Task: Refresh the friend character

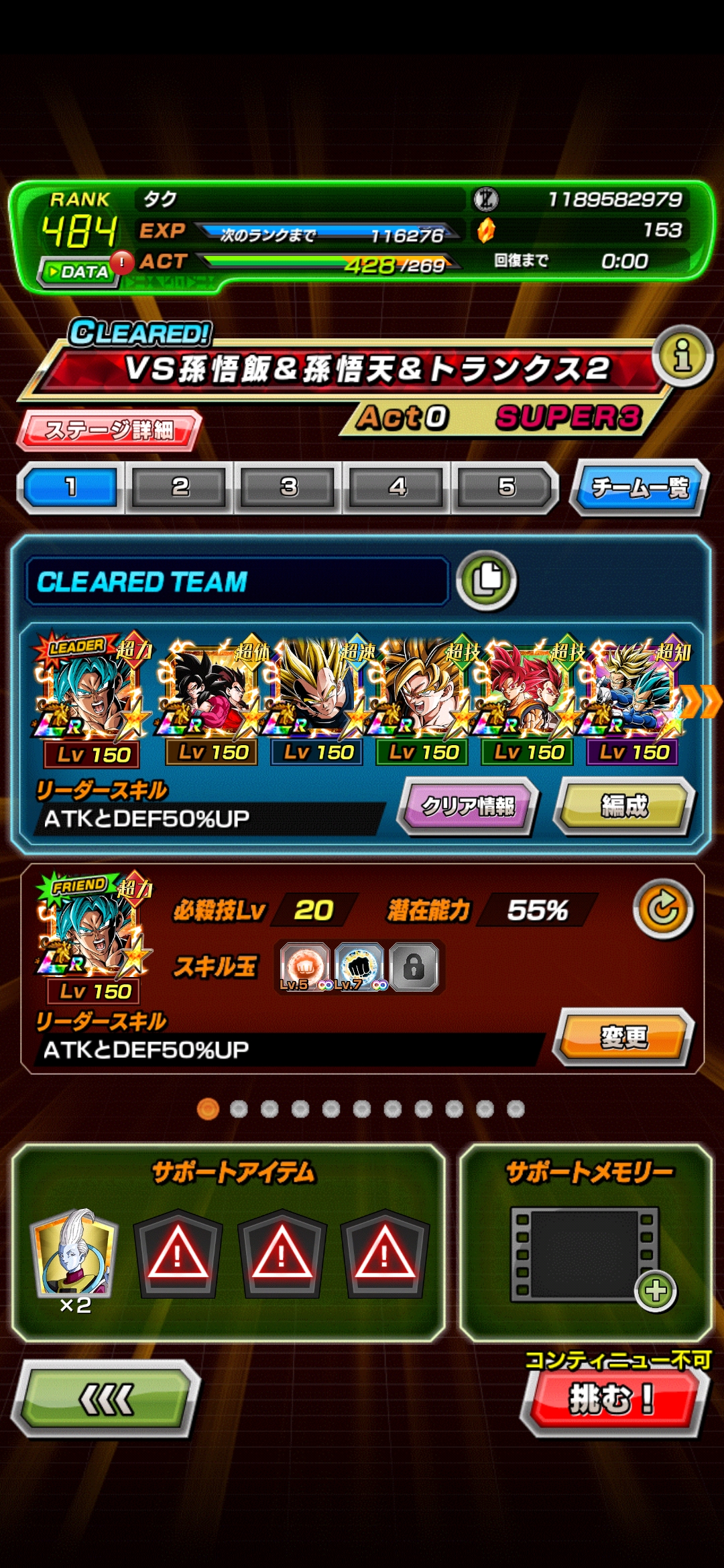Action: point(663,909)
